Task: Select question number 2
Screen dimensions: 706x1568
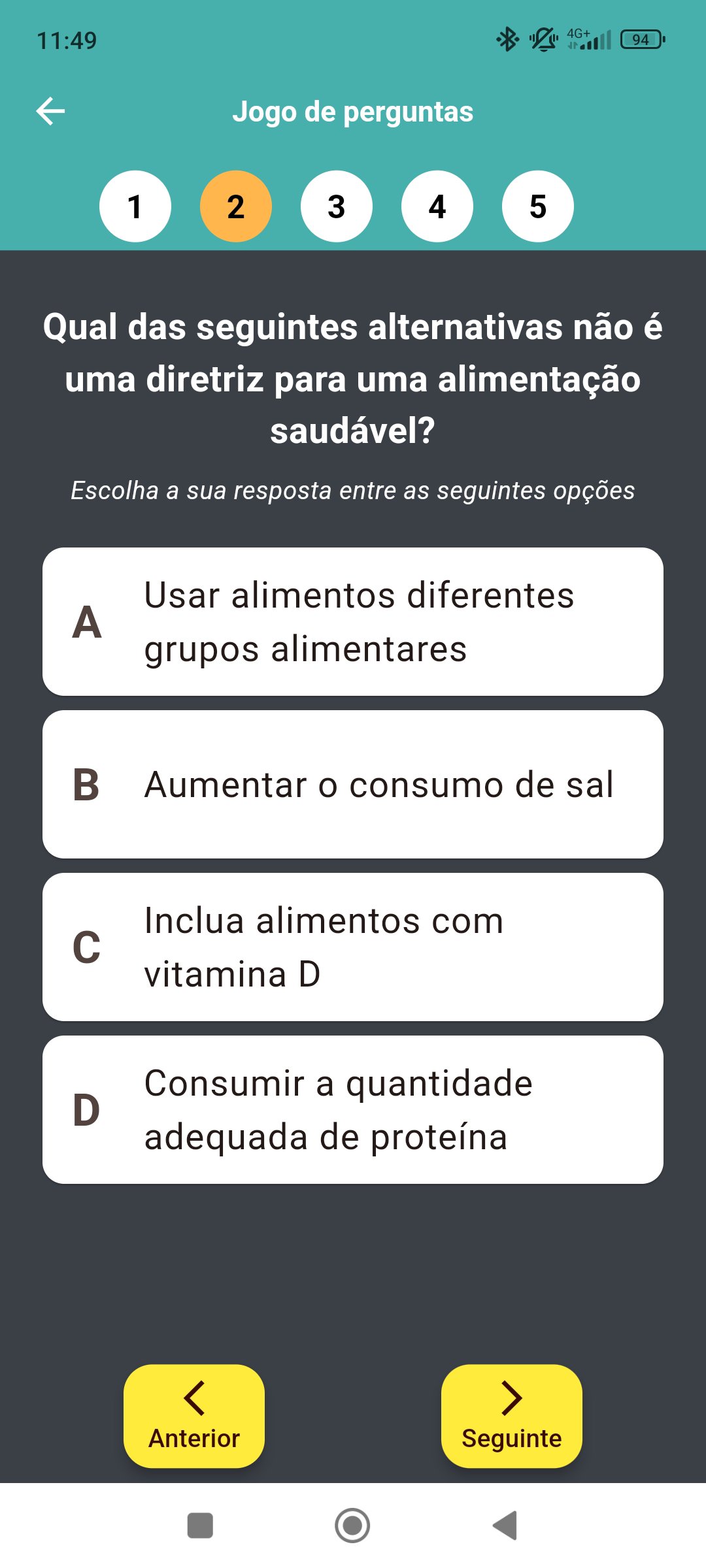Action: (x=236, y=206)
